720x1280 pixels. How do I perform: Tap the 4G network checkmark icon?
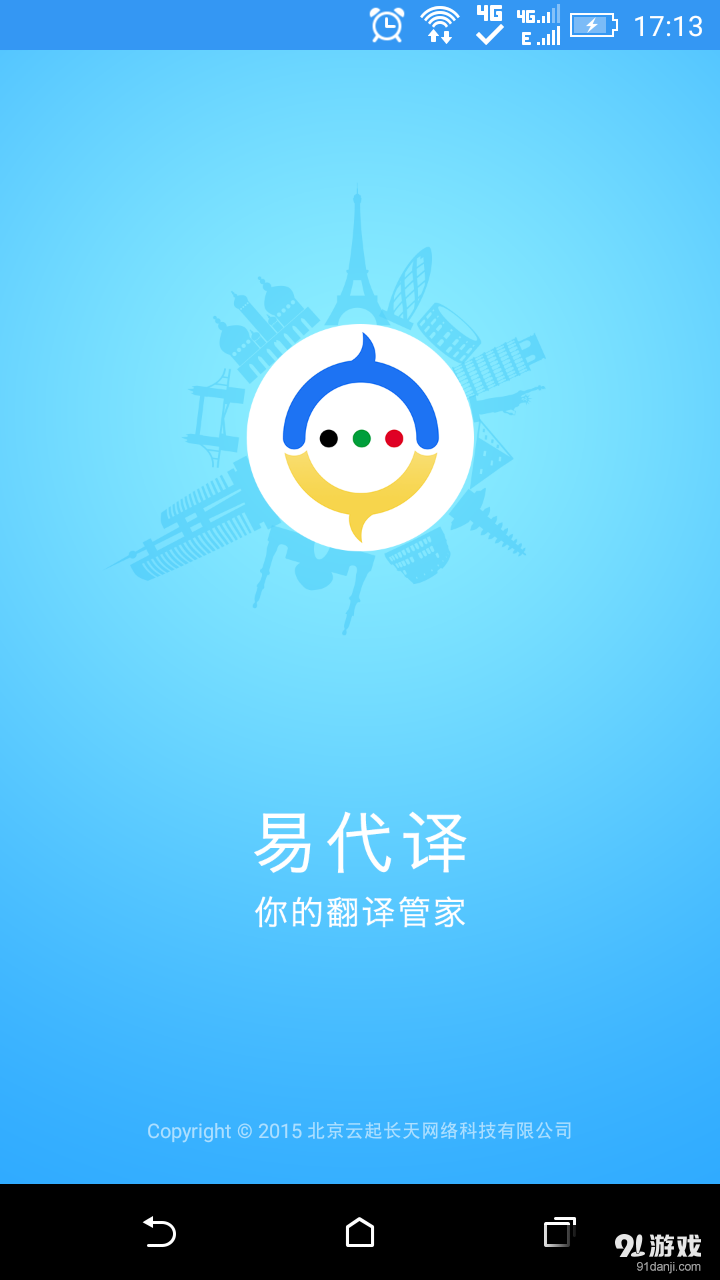[489, 26]
